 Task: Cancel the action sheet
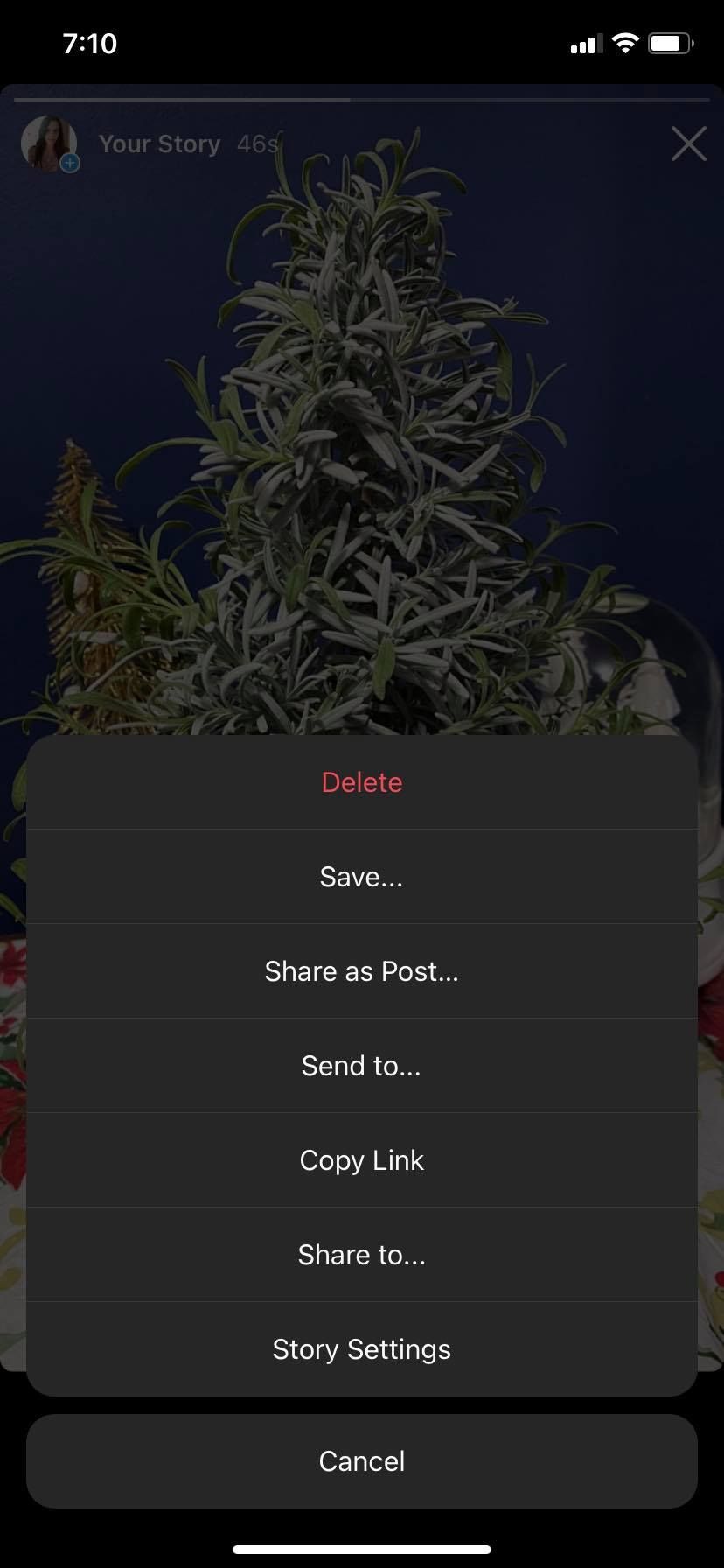(361, 1461)
